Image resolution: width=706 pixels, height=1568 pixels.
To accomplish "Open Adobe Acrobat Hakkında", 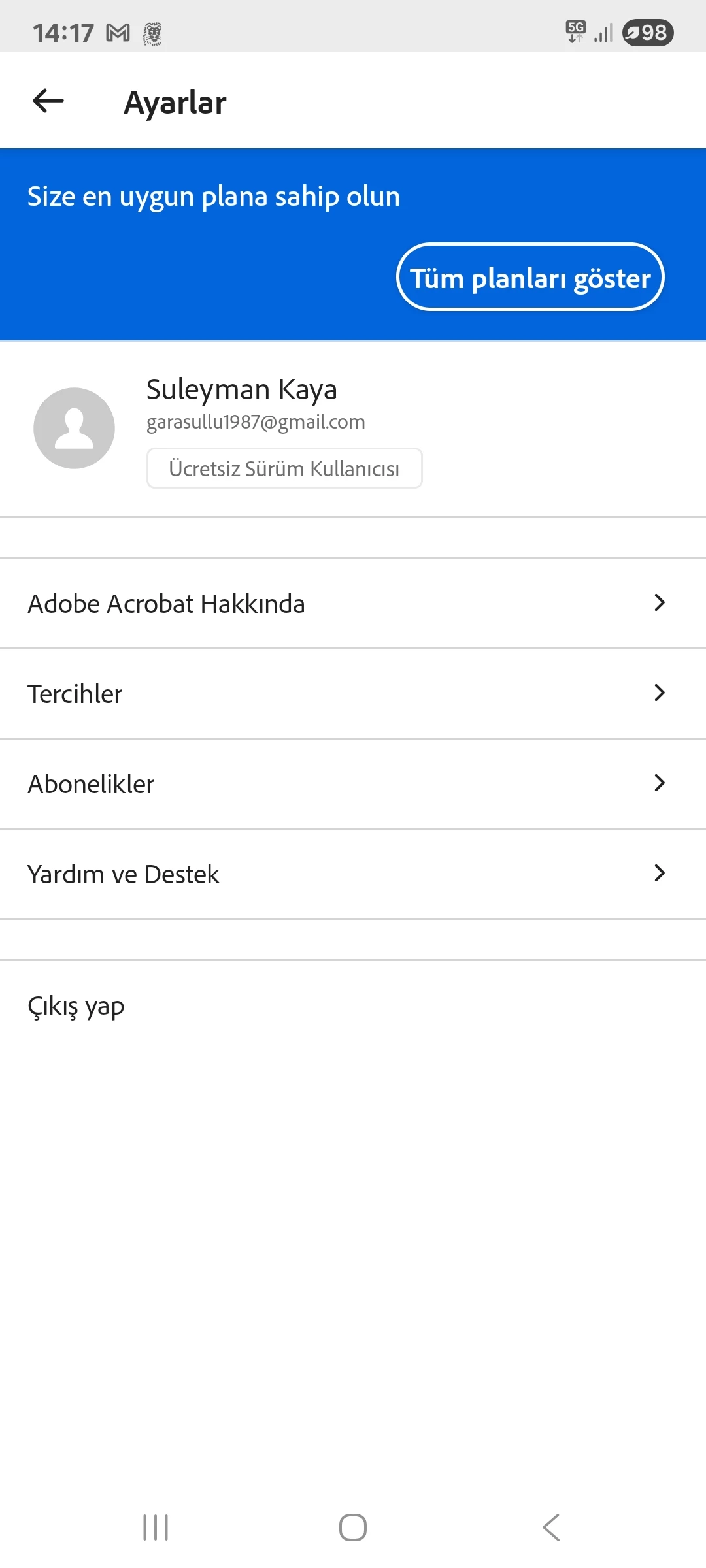I will pos(353,604).
